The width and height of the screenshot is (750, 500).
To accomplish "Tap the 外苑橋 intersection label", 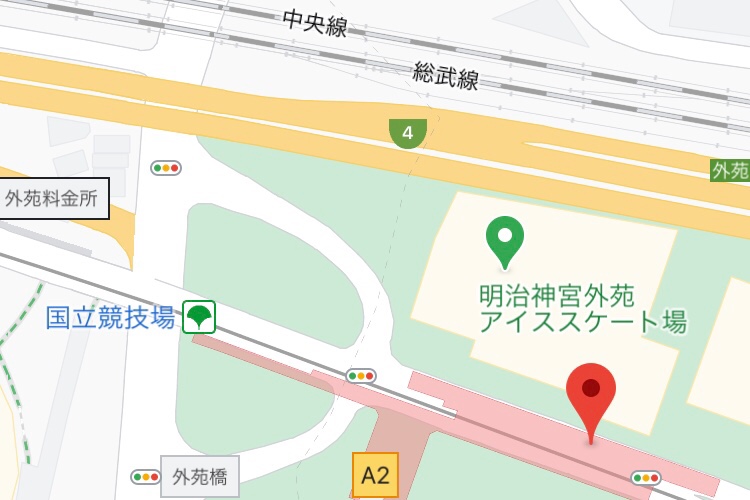I will pos(199,476).
